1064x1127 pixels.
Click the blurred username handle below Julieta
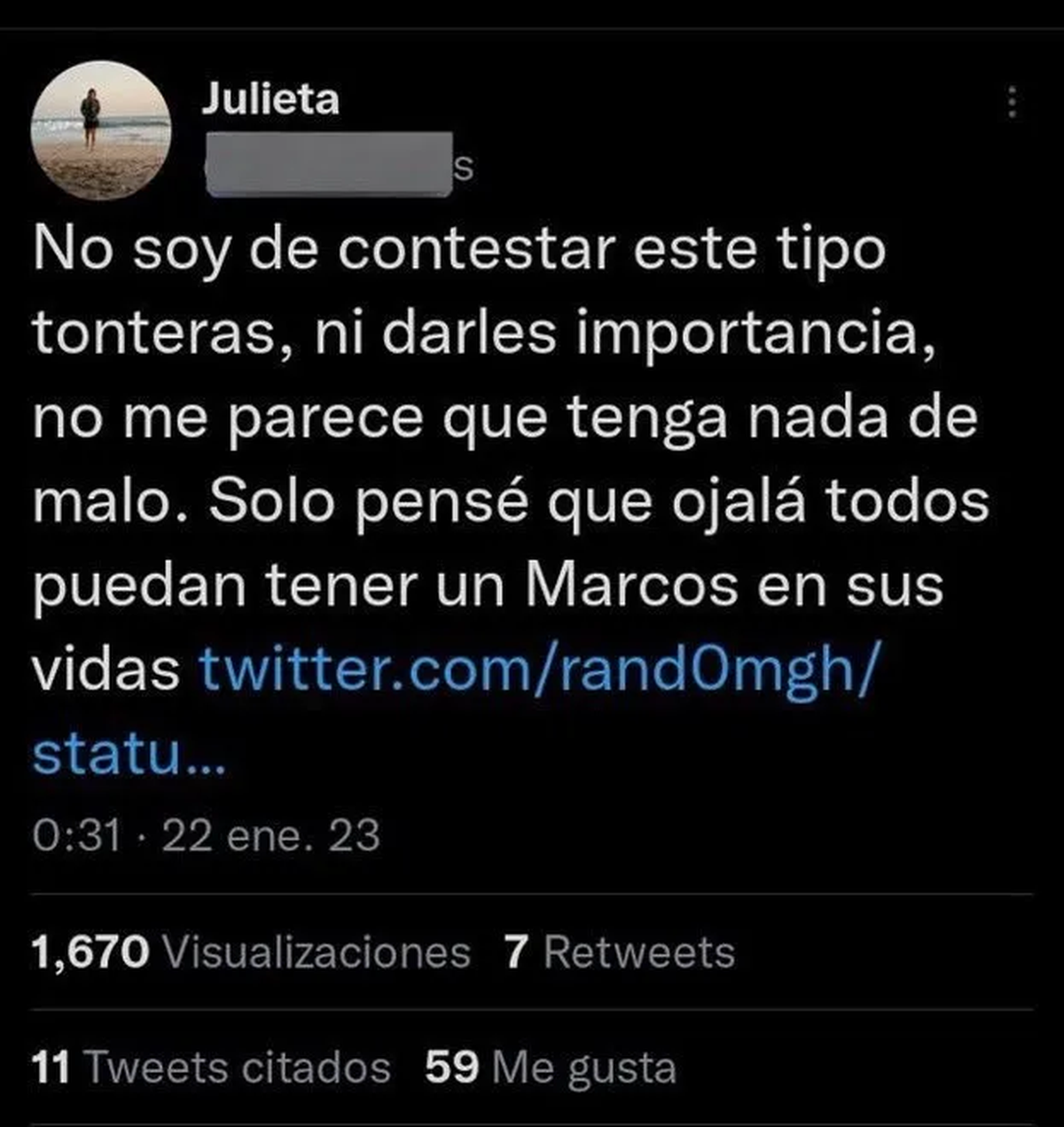[x=328, y=160]
